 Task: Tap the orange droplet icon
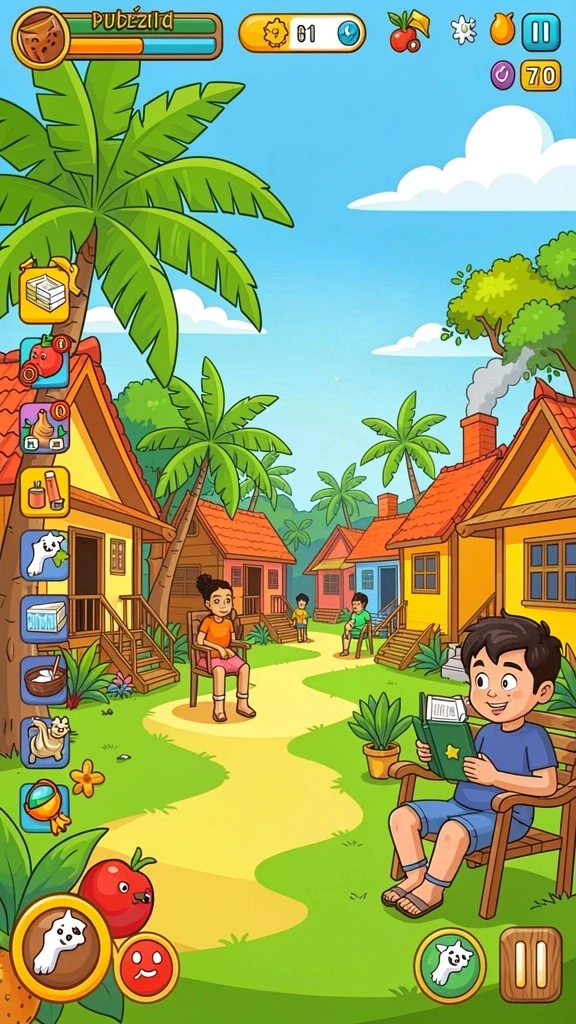(502, 29)
